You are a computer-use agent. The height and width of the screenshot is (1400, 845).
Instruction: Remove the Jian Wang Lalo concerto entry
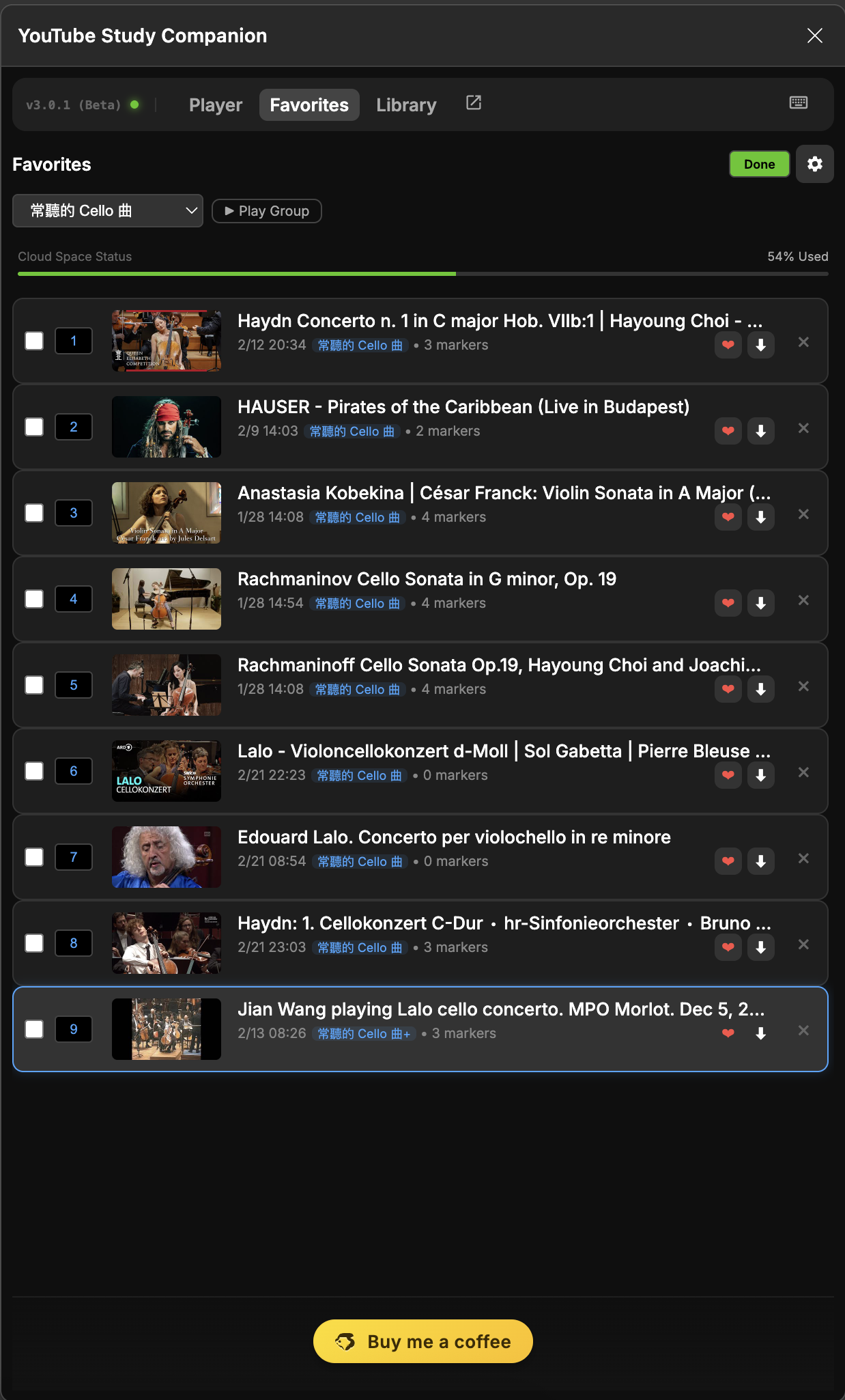803,1031
